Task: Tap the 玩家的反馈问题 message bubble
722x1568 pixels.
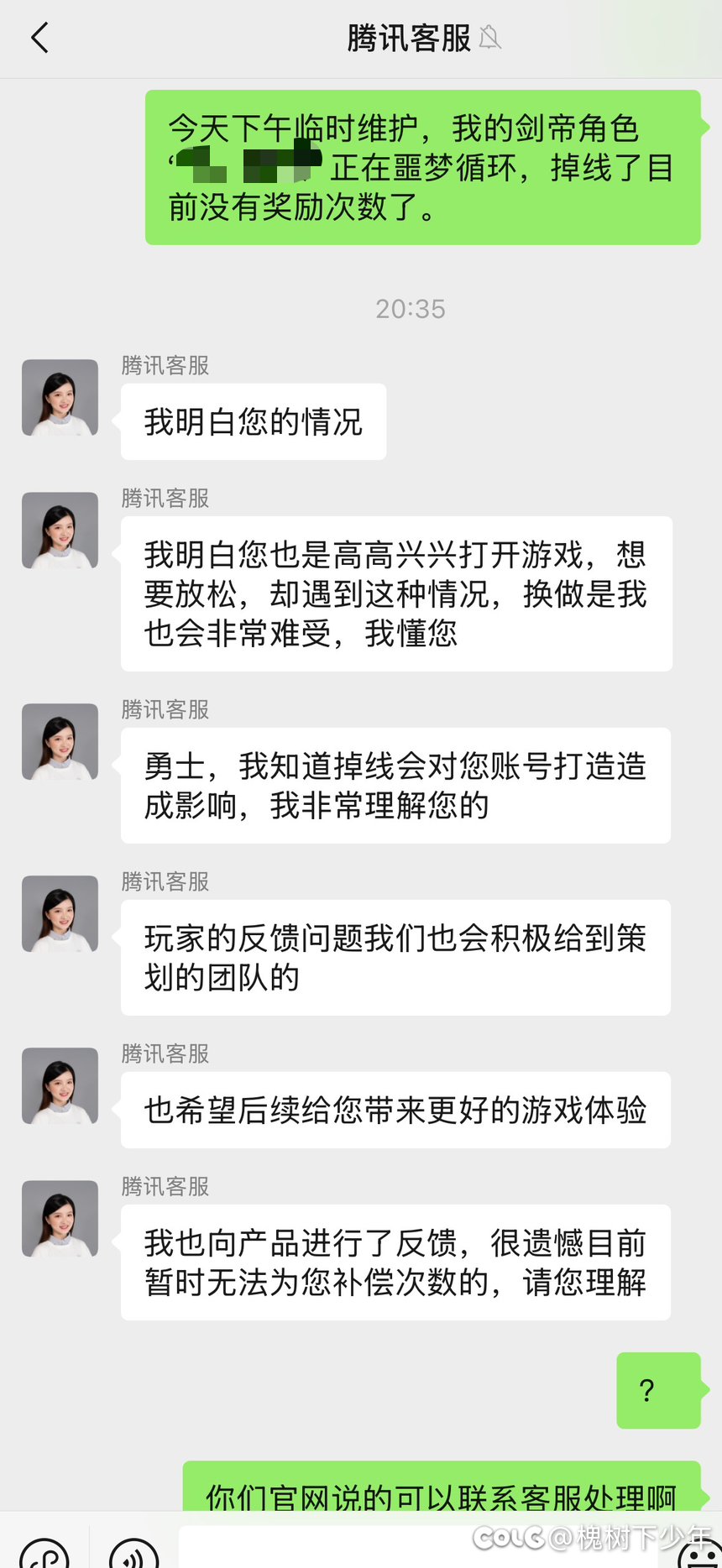Action: tap(395, 957)
